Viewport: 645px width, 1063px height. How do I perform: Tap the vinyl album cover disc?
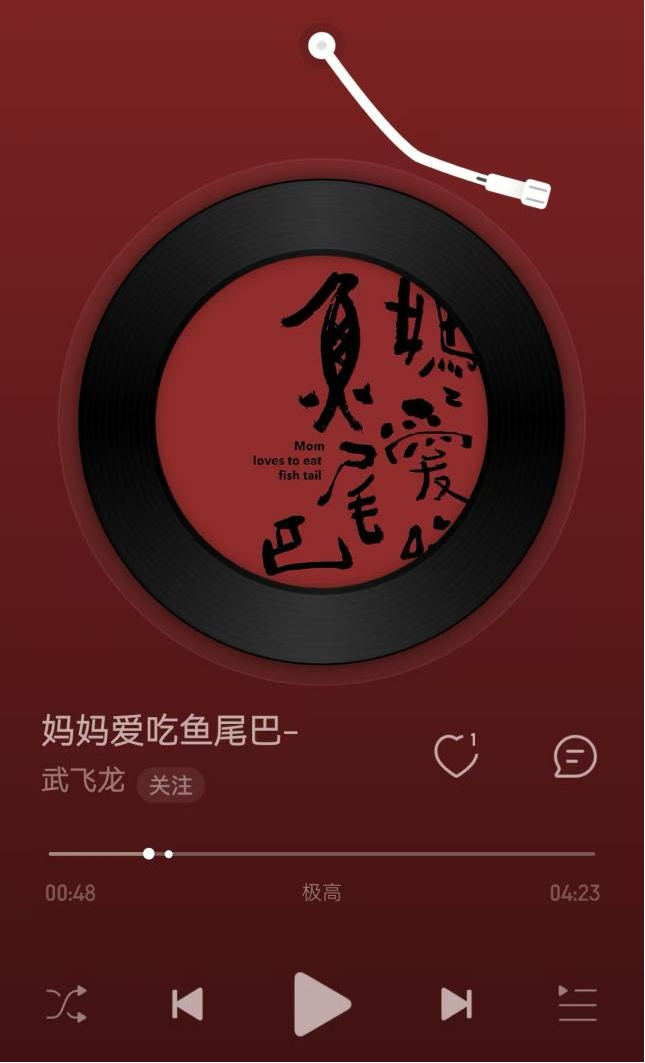pos(322,422)
